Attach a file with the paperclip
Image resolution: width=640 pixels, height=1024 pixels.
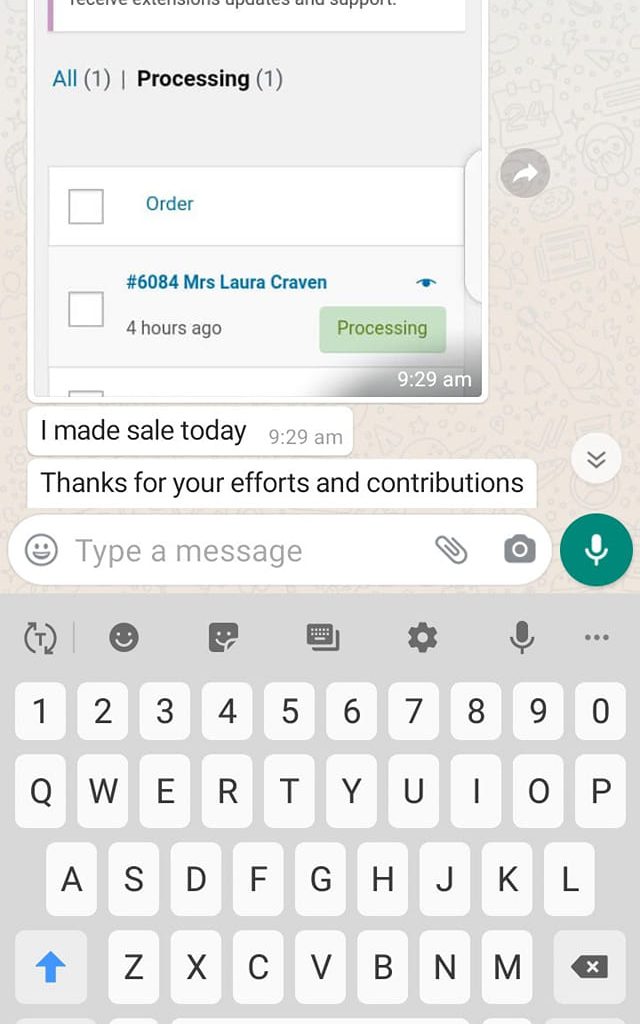pyautogui.click(x=451, y=549)
